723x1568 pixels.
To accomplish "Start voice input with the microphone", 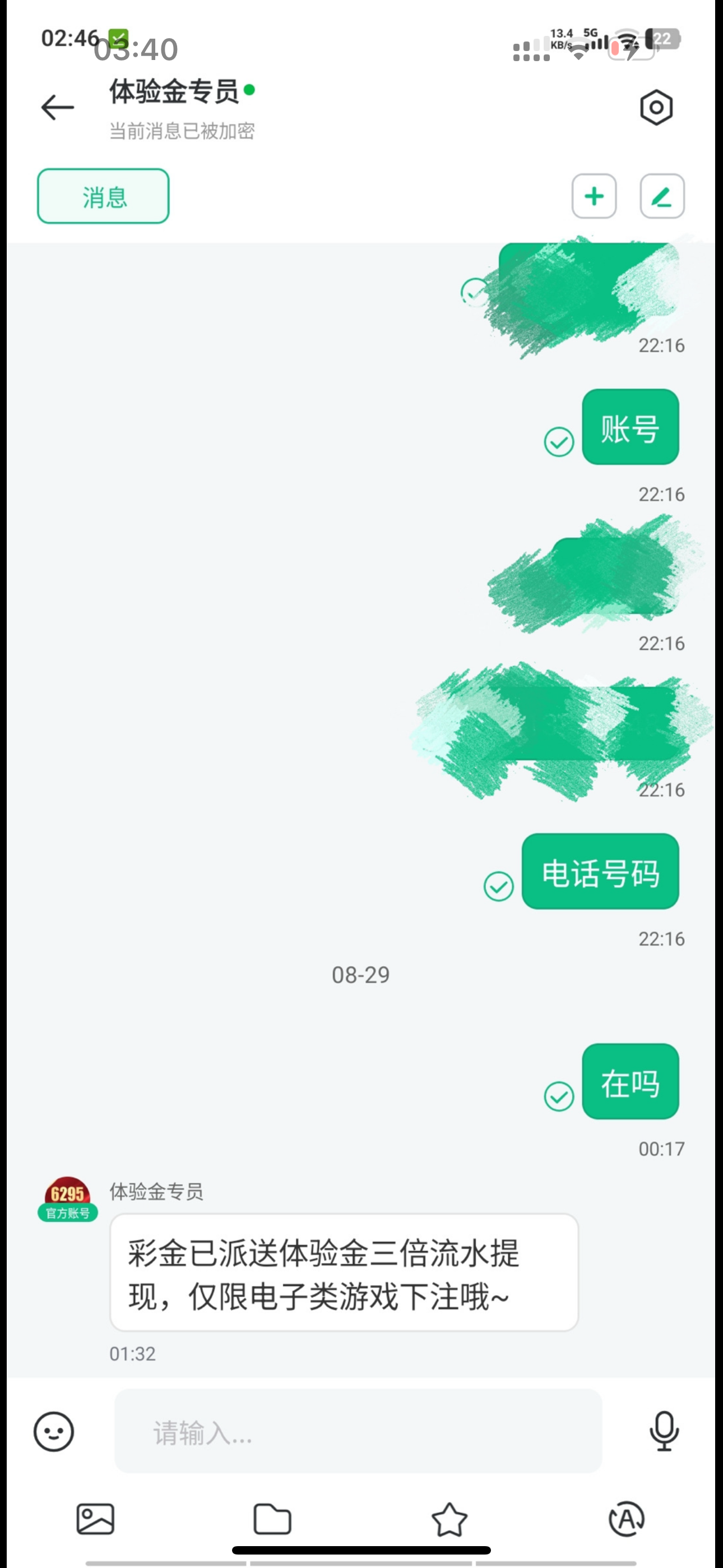I will point(664,1431).
